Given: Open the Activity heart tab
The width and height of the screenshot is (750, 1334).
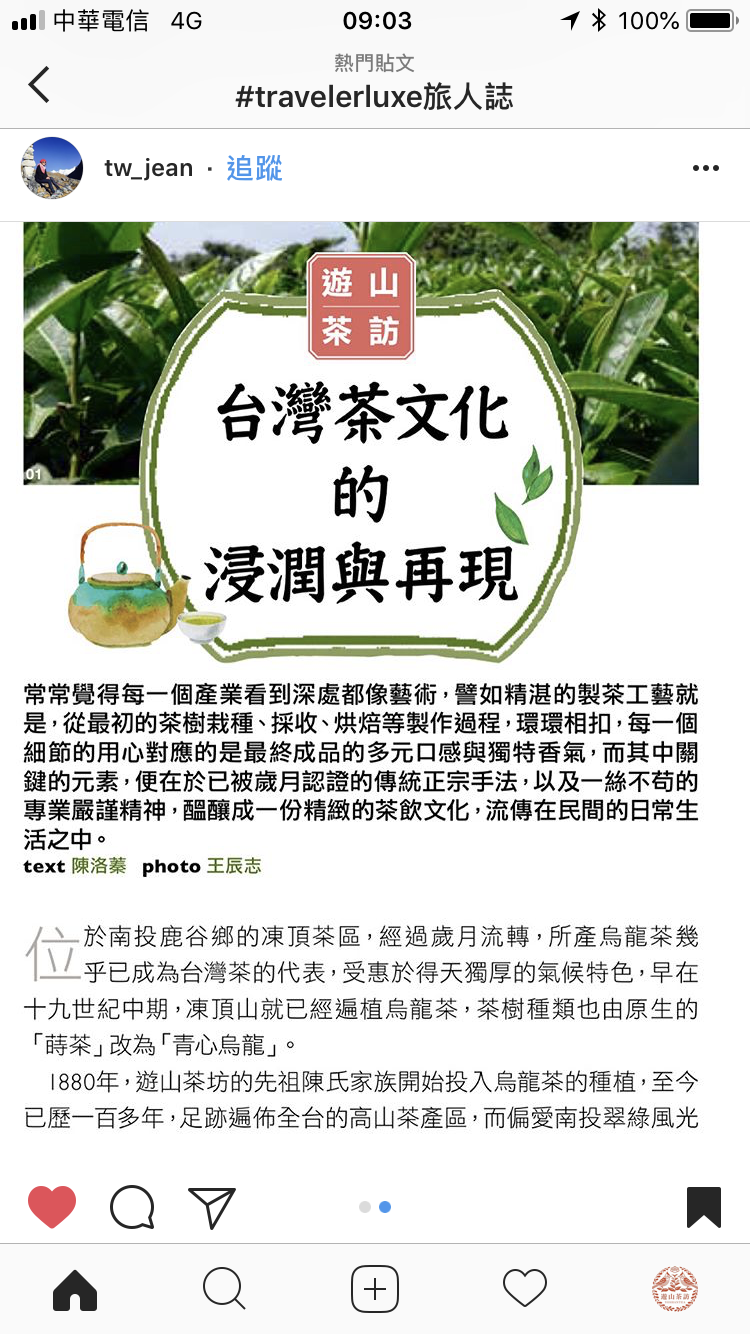Looking at the screenshot, I should point(525,1289).
